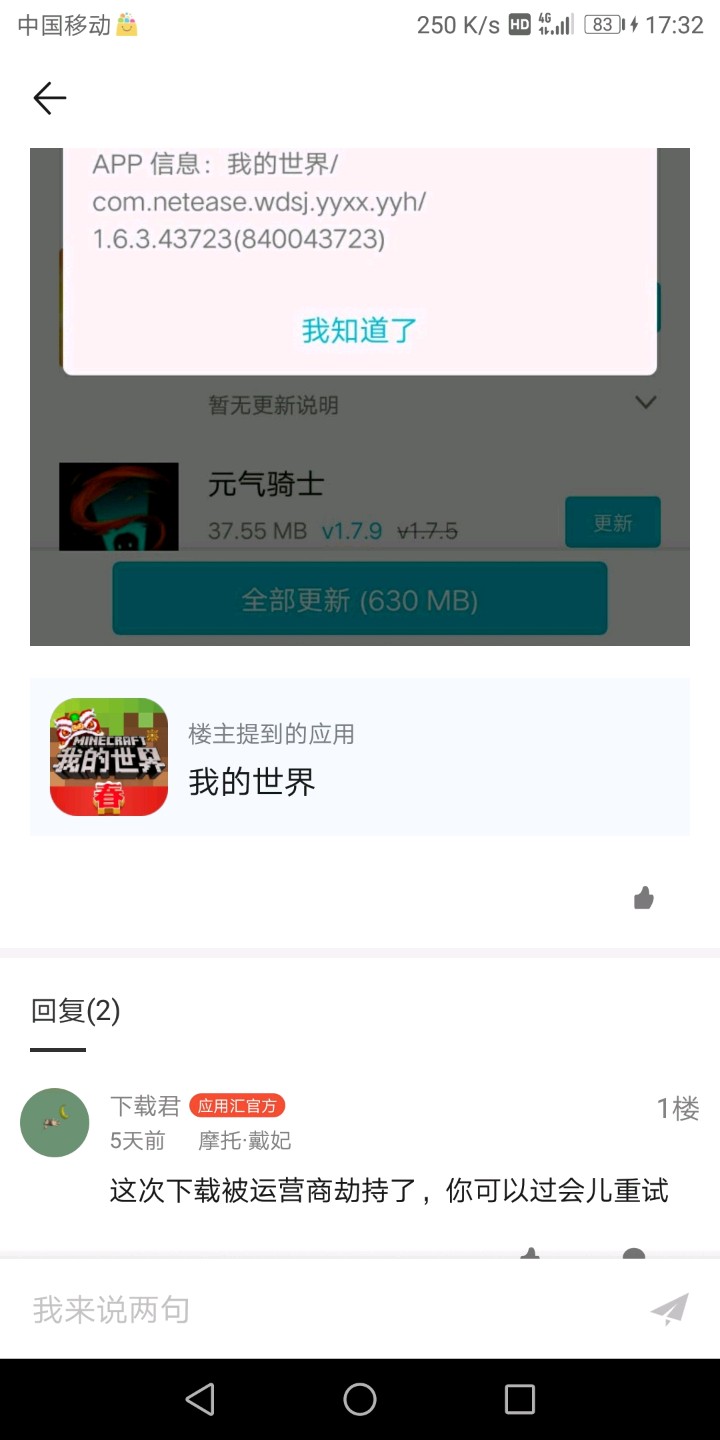Open 下载君's profile avatar
The height and width of the screenshot is (1440, 720).
pyautogui.click(x=55, y=1123)
